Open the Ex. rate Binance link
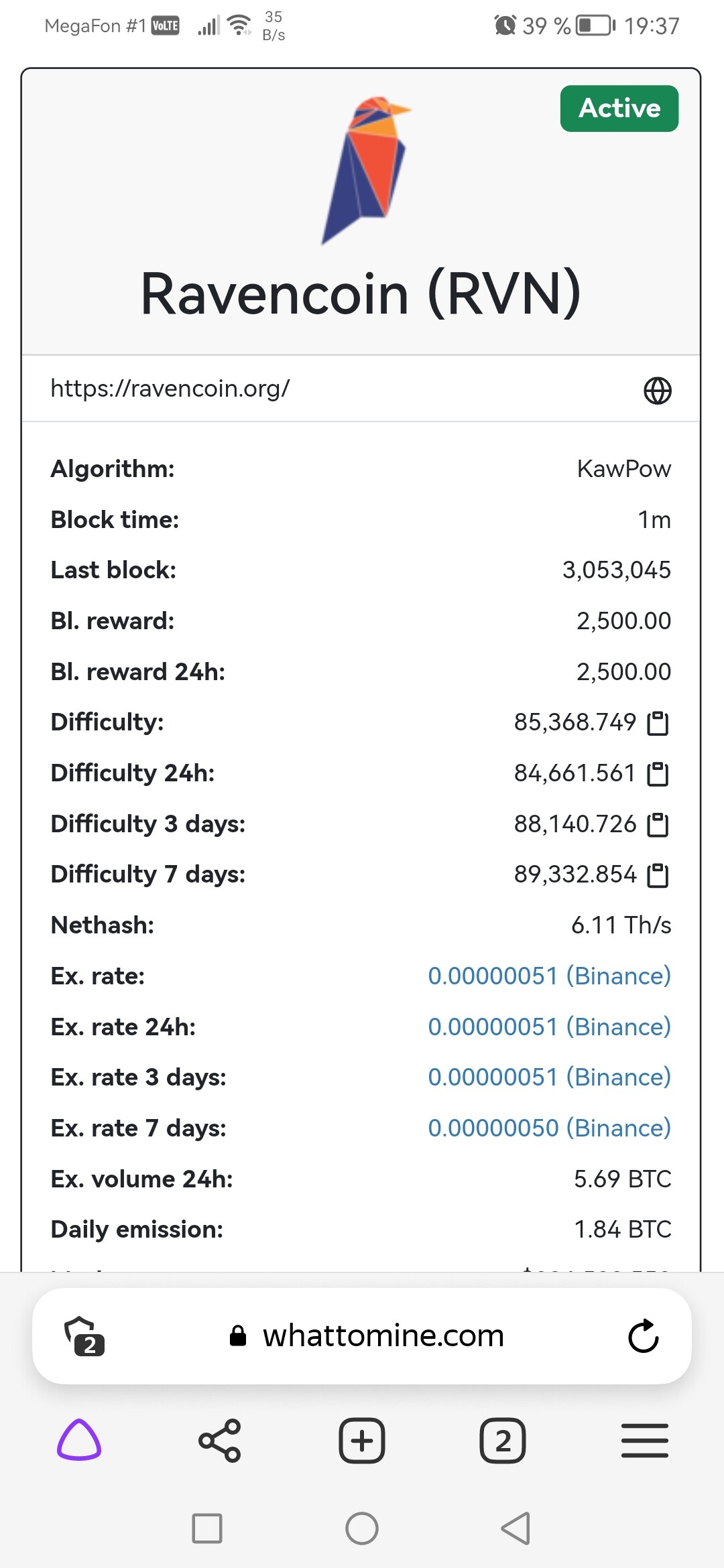This screenshot has width=724, height=1568. (550, 976)
